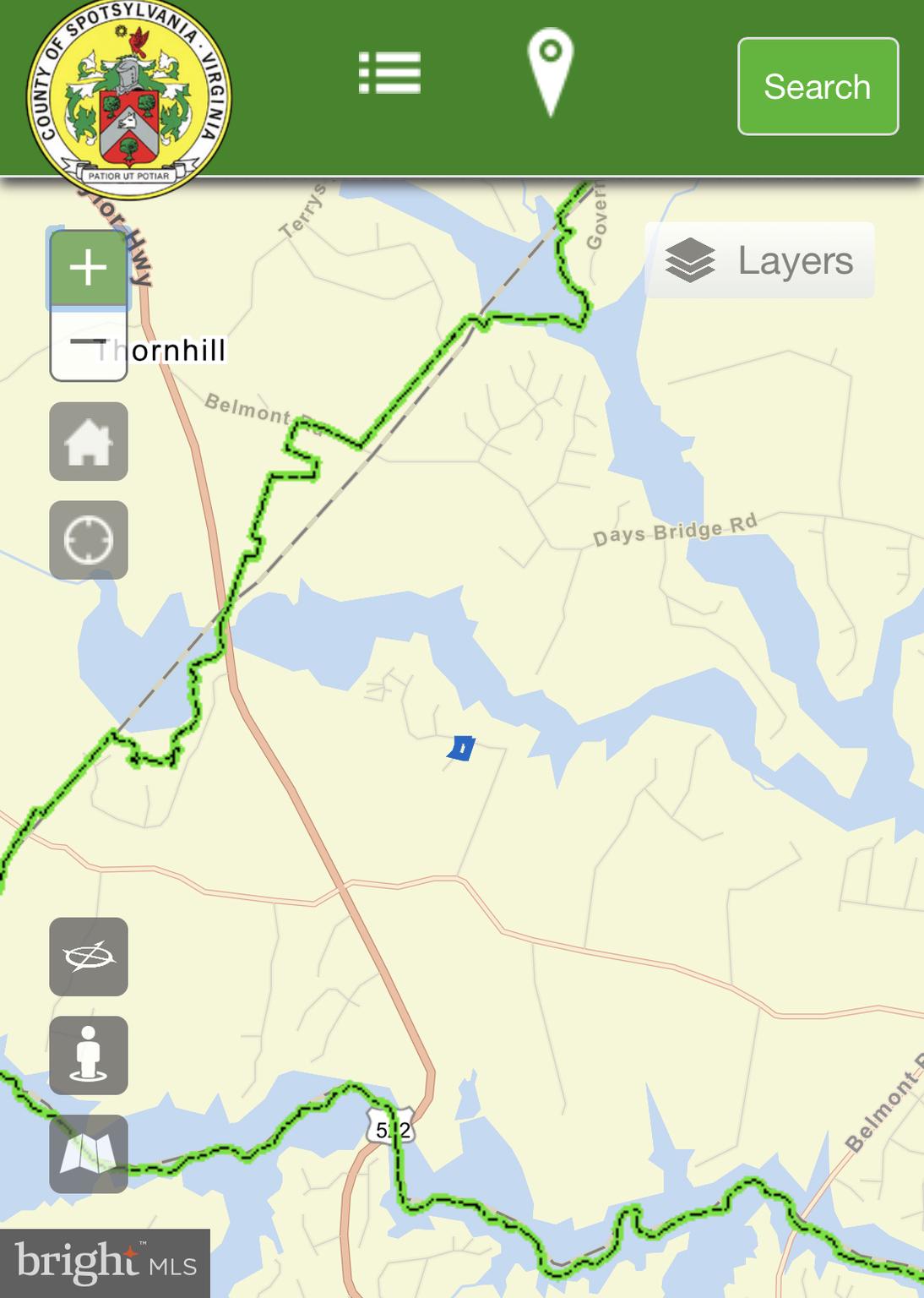Open the Layers panel
Image resolution: width=924 pixels, height=1298 pixels.
[759, 260]
